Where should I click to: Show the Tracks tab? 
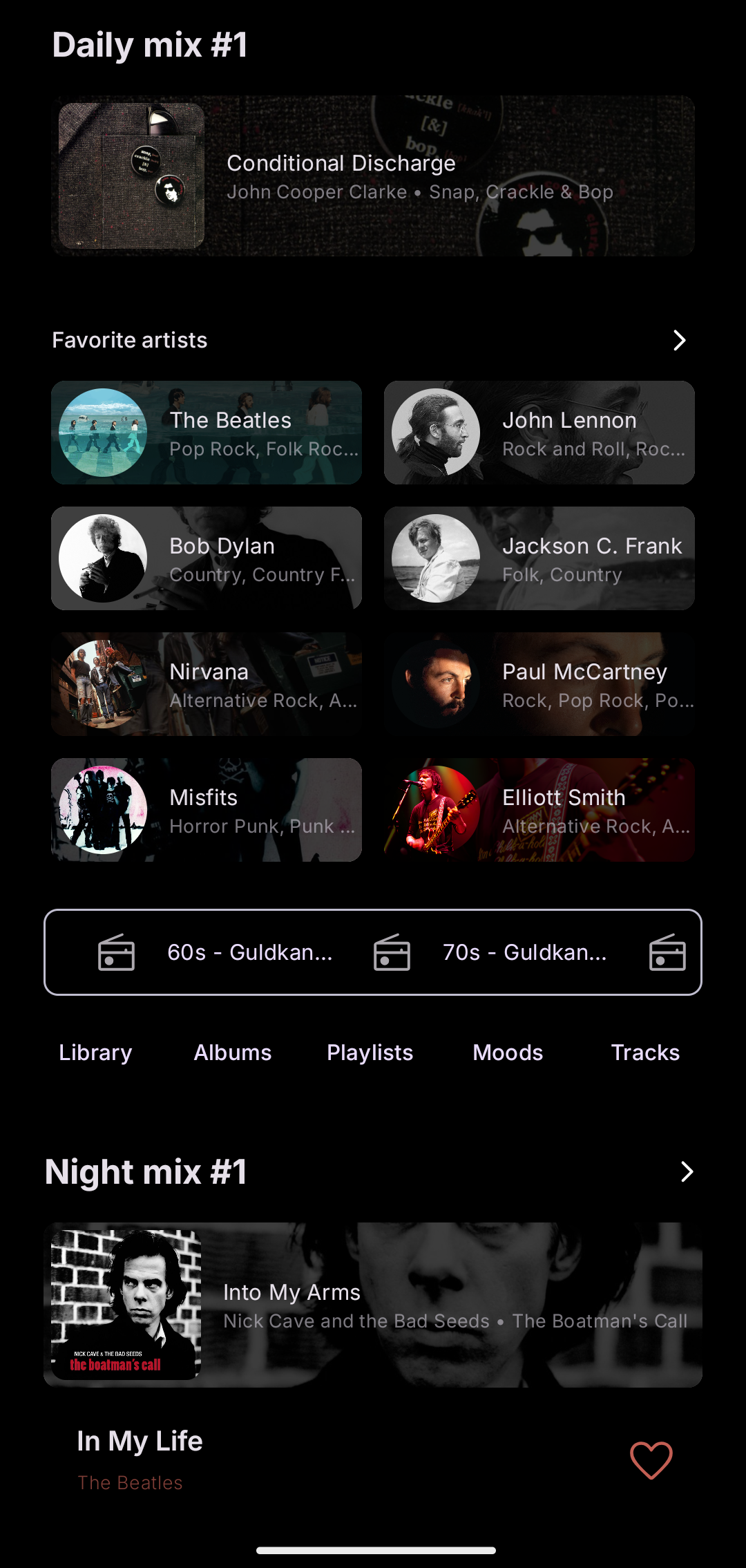point(645,1052)
